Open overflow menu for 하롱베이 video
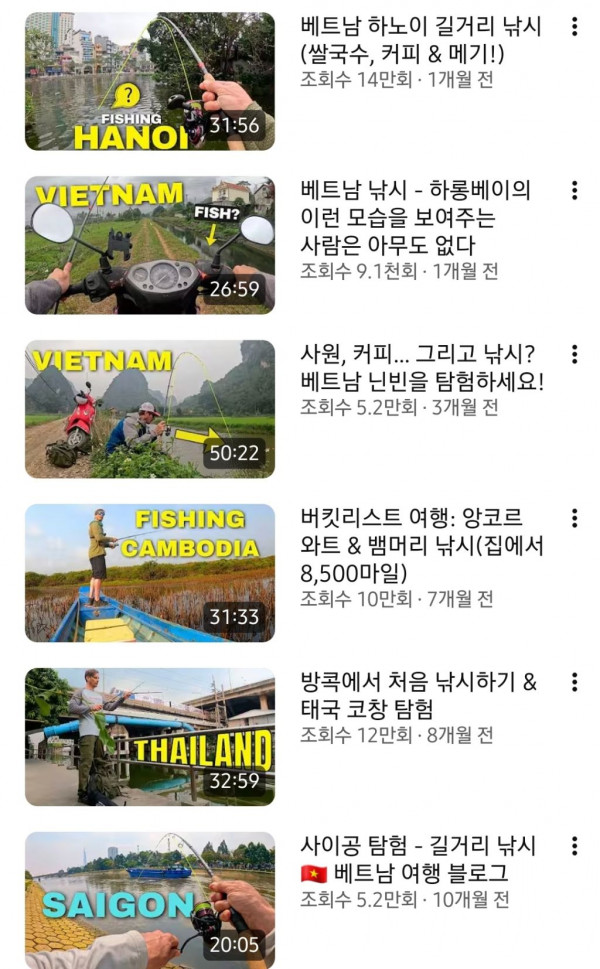 pyautogui.click(x=574, y=191)
